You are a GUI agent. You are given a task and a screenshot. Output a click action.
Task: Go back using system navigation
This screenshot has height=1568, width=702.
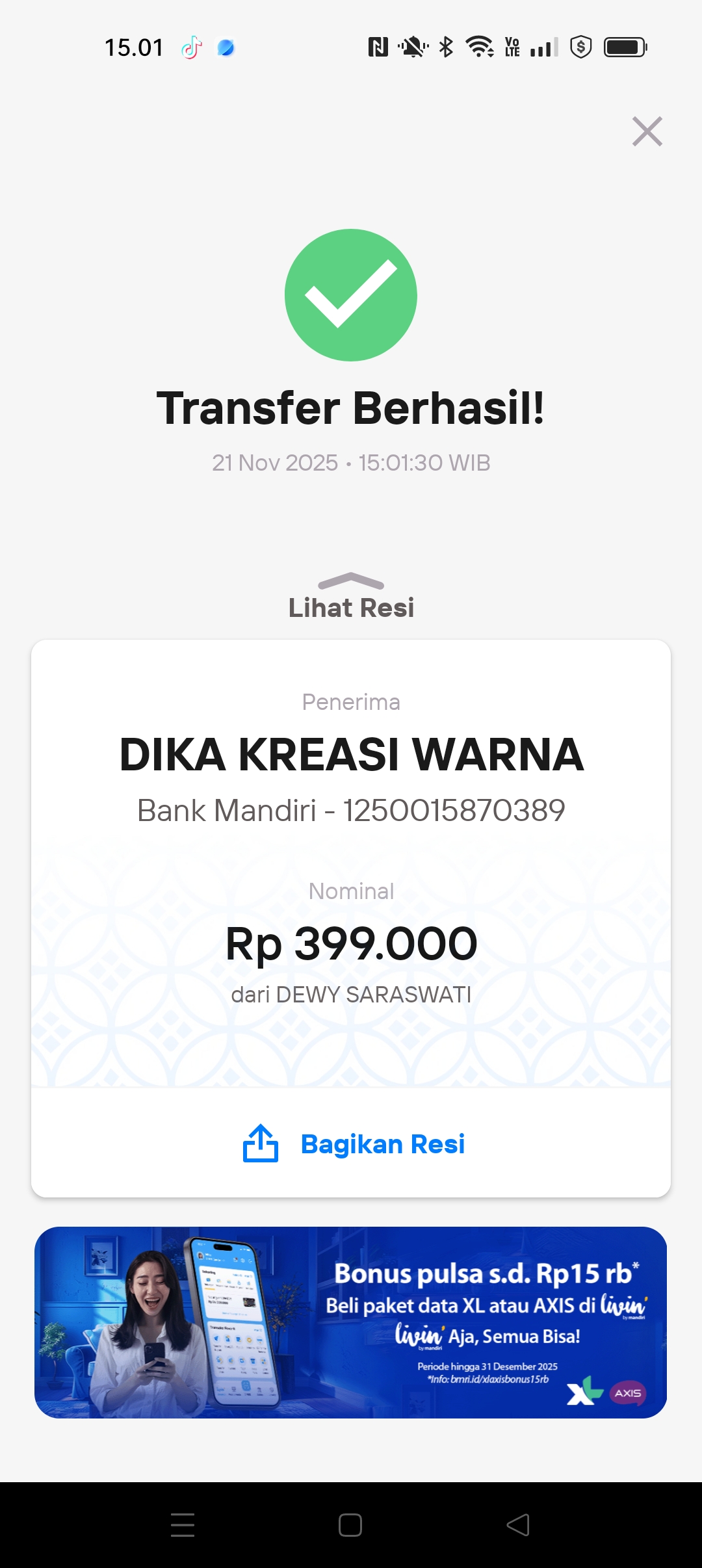(x=518, y=1524)
